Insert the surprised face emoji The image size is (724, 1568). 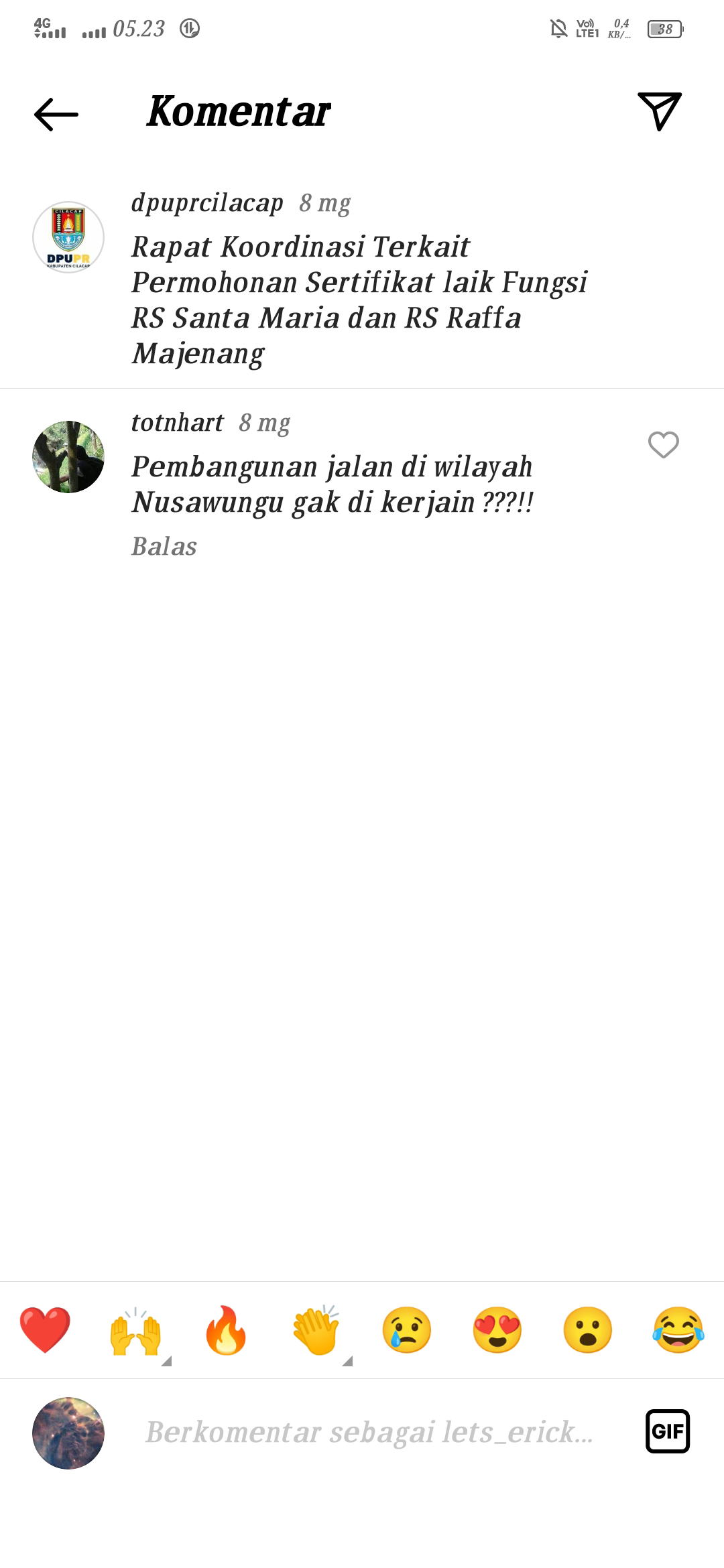(588, 1329)
